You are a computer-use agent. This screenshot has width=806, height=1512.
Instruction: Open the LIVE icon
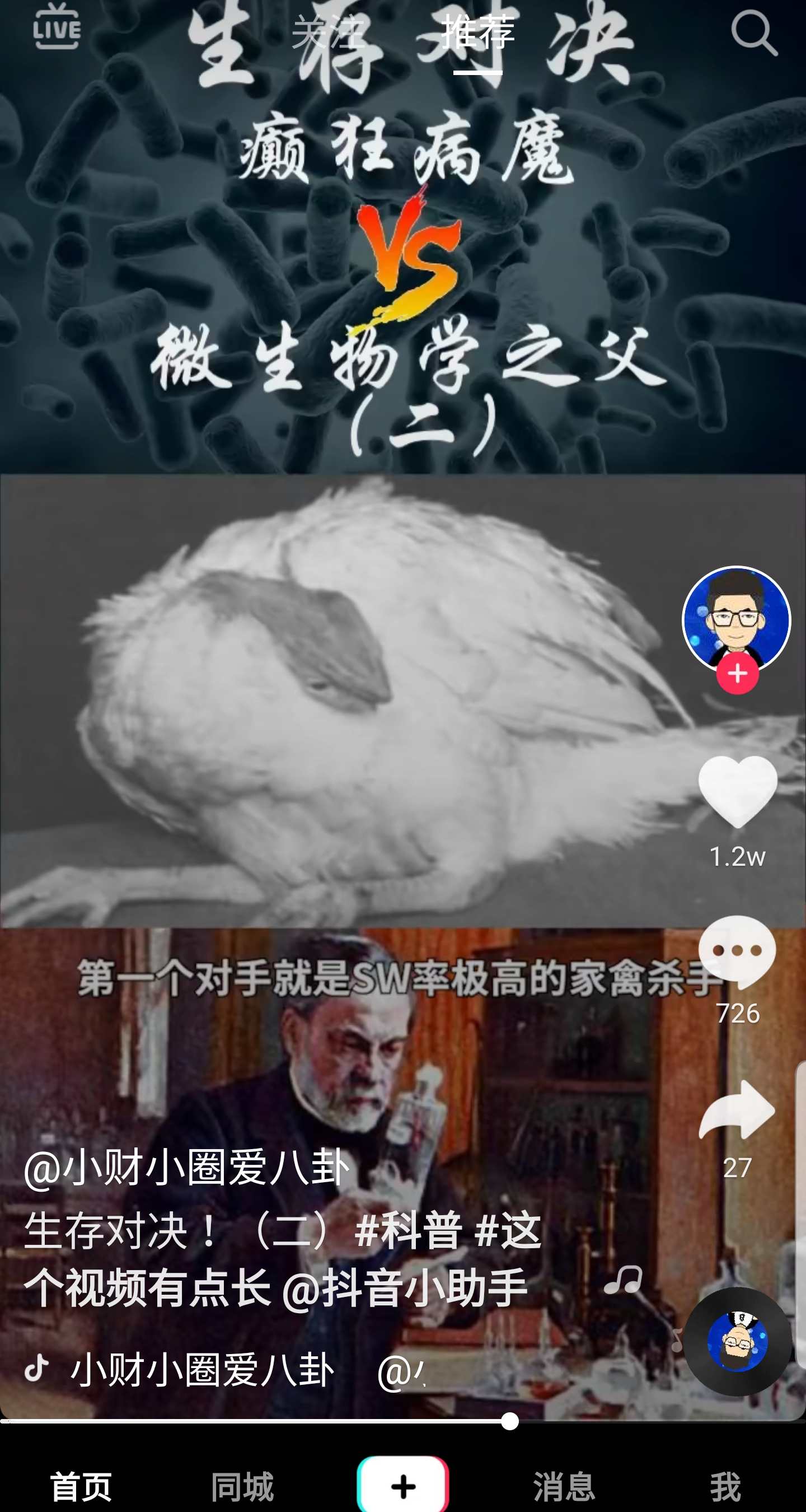point(57,27)
